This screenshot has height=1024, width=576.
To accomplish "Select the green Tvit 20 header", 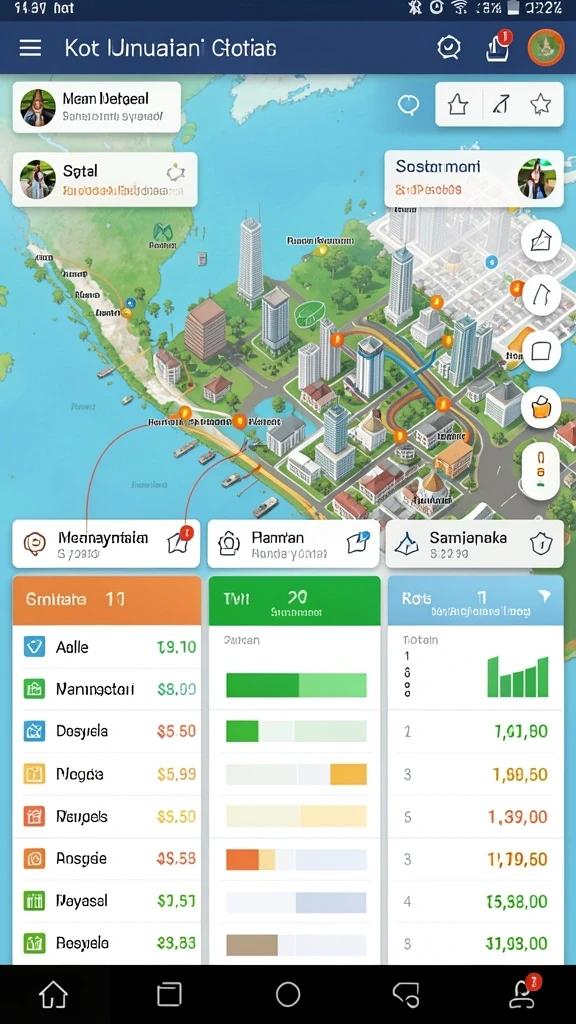I will pyautogui.click(x=295, y=600).
